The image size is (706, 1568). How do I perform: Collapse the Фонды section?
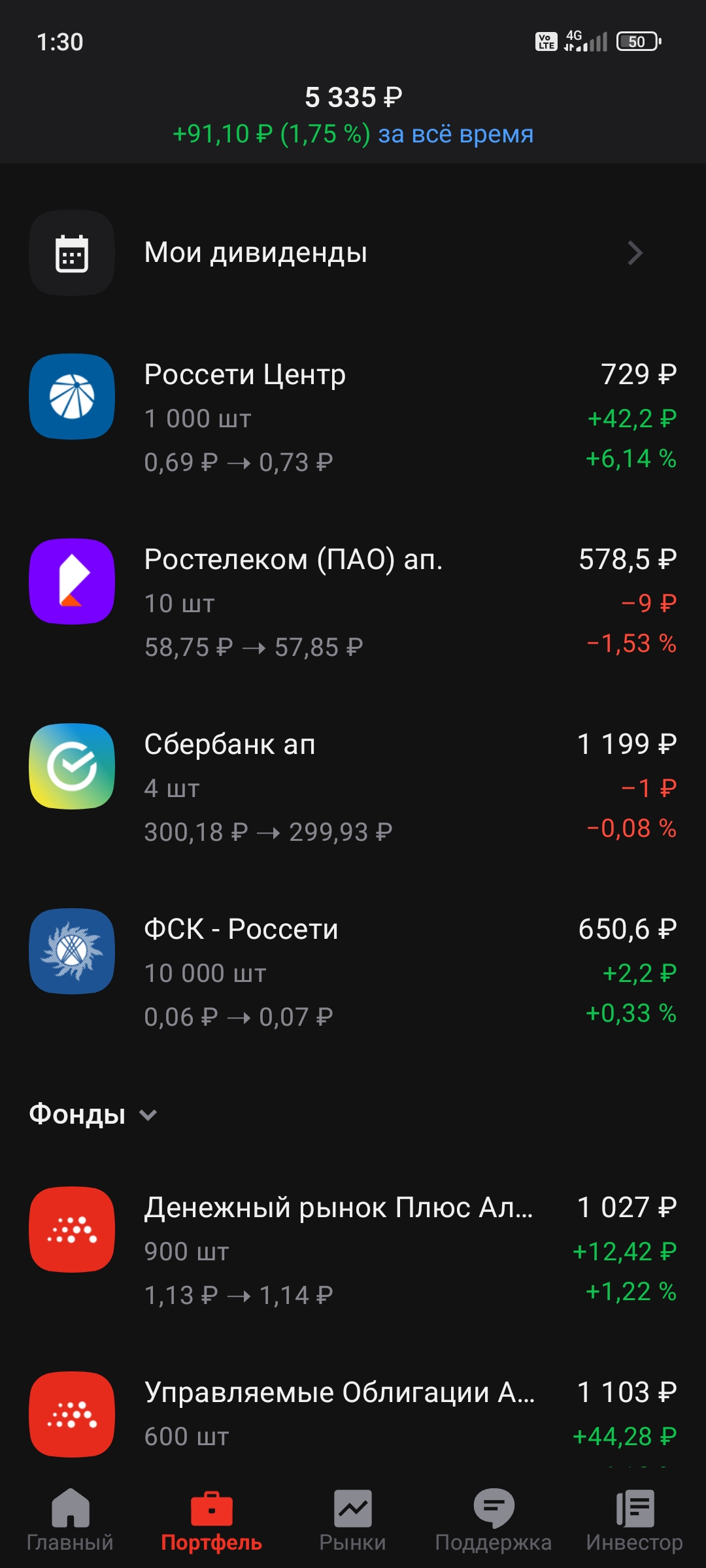(94, 1115)
